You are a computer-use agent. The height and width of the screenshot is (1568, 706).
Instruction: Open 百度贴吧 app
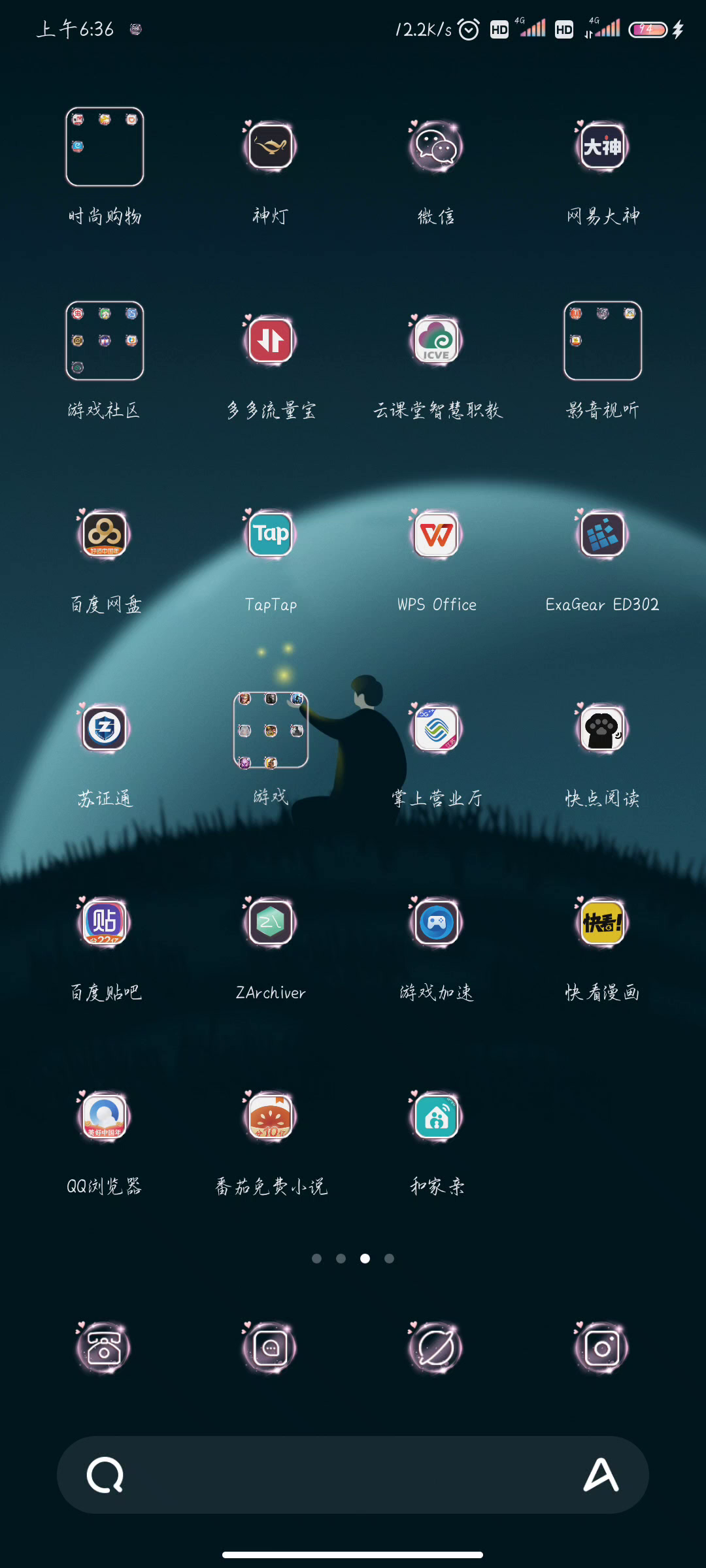point(105,923)
